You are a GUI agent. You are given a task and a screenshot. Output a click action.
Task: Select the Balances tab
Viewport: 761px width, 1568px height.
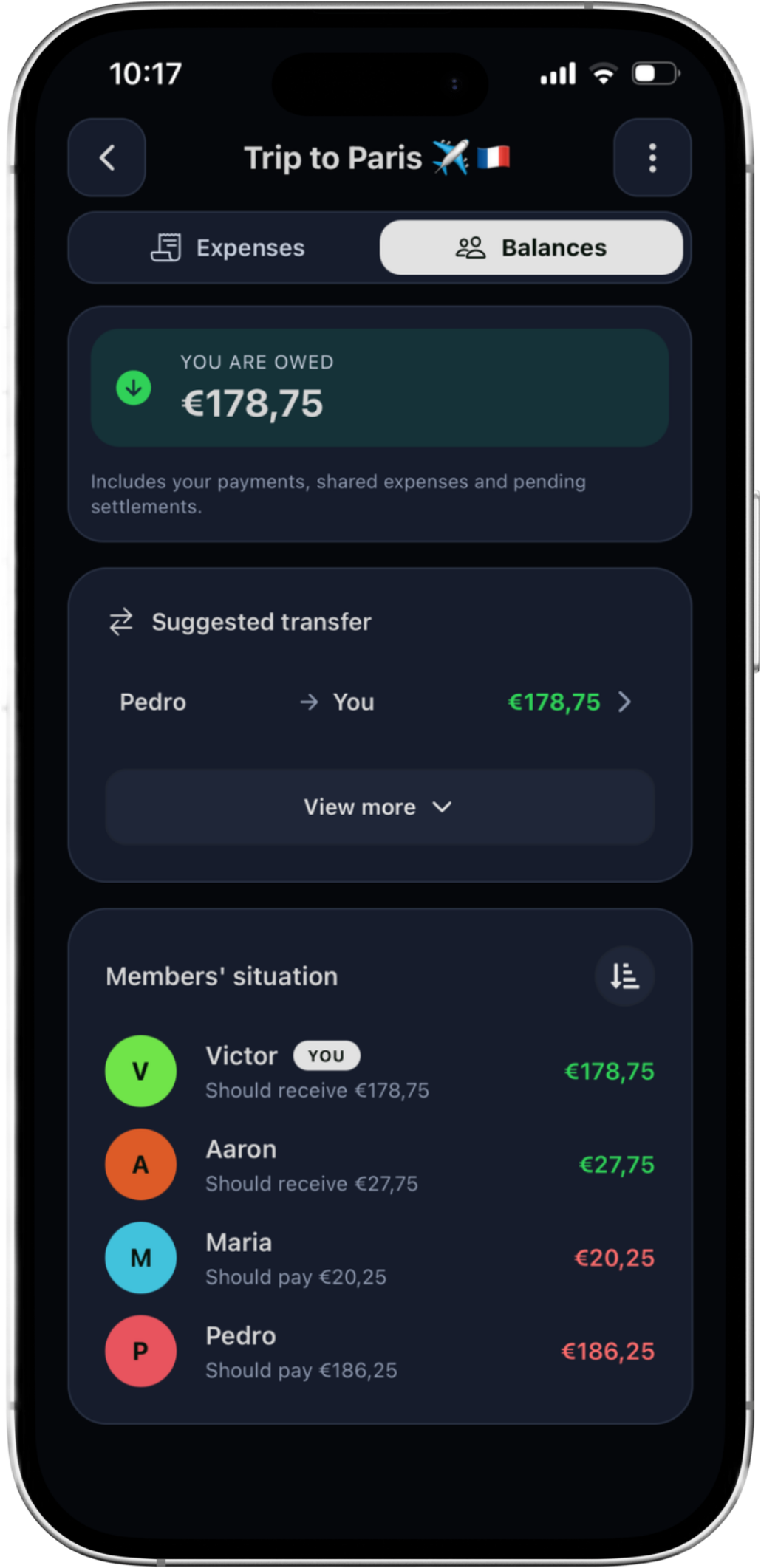click(x=530, y=248)
